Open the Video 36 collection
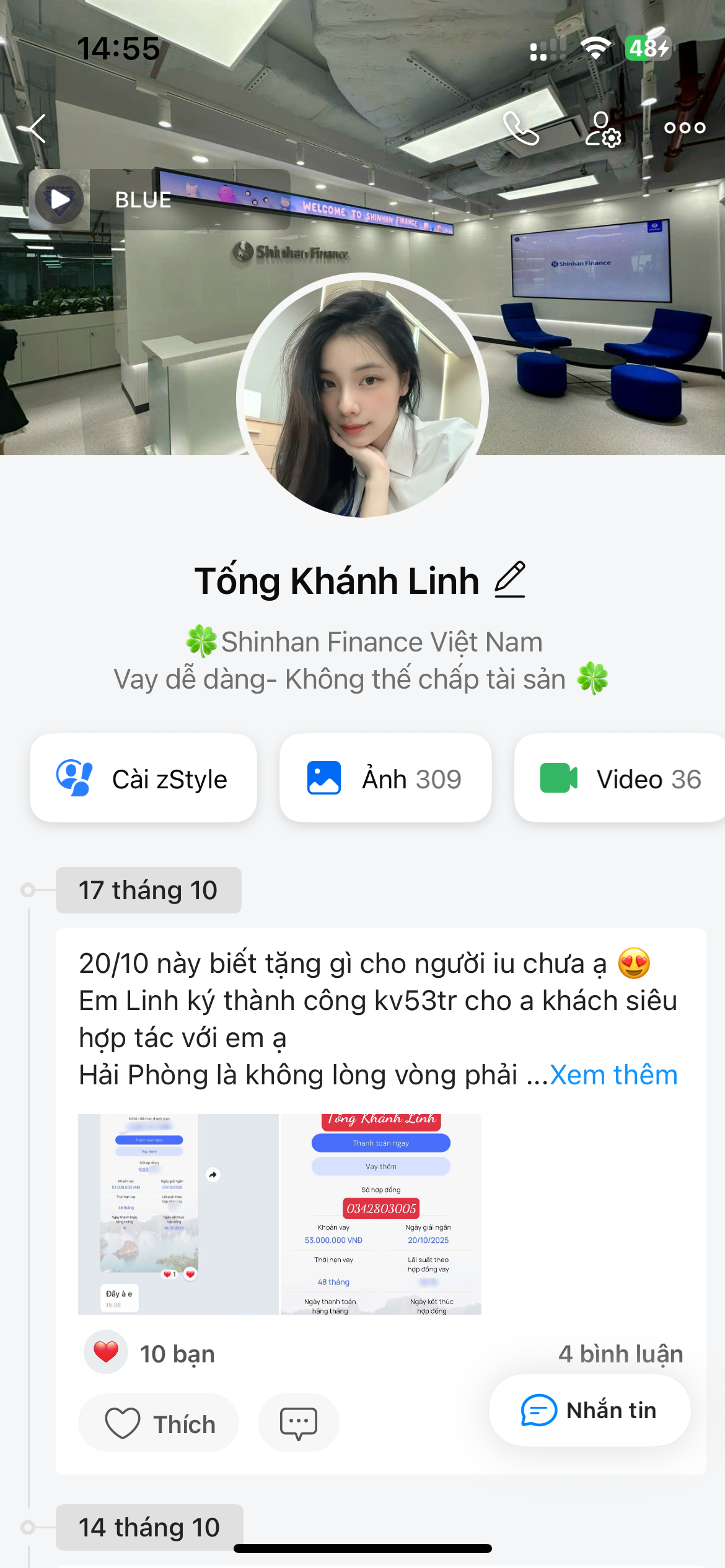The image size is (725, 1568). pos(620,778)
